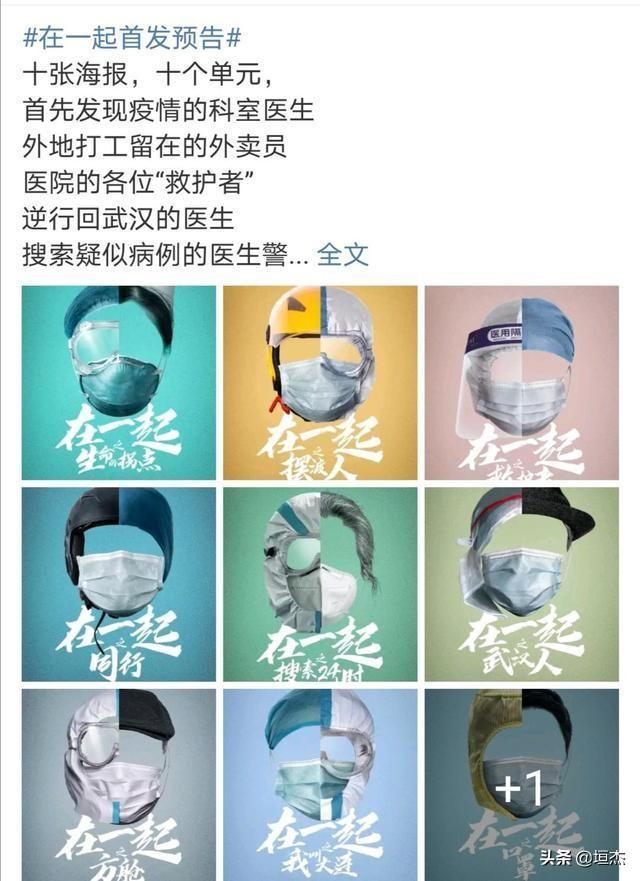
Task: View the 我叫大连 poster image
Action: 320,785
